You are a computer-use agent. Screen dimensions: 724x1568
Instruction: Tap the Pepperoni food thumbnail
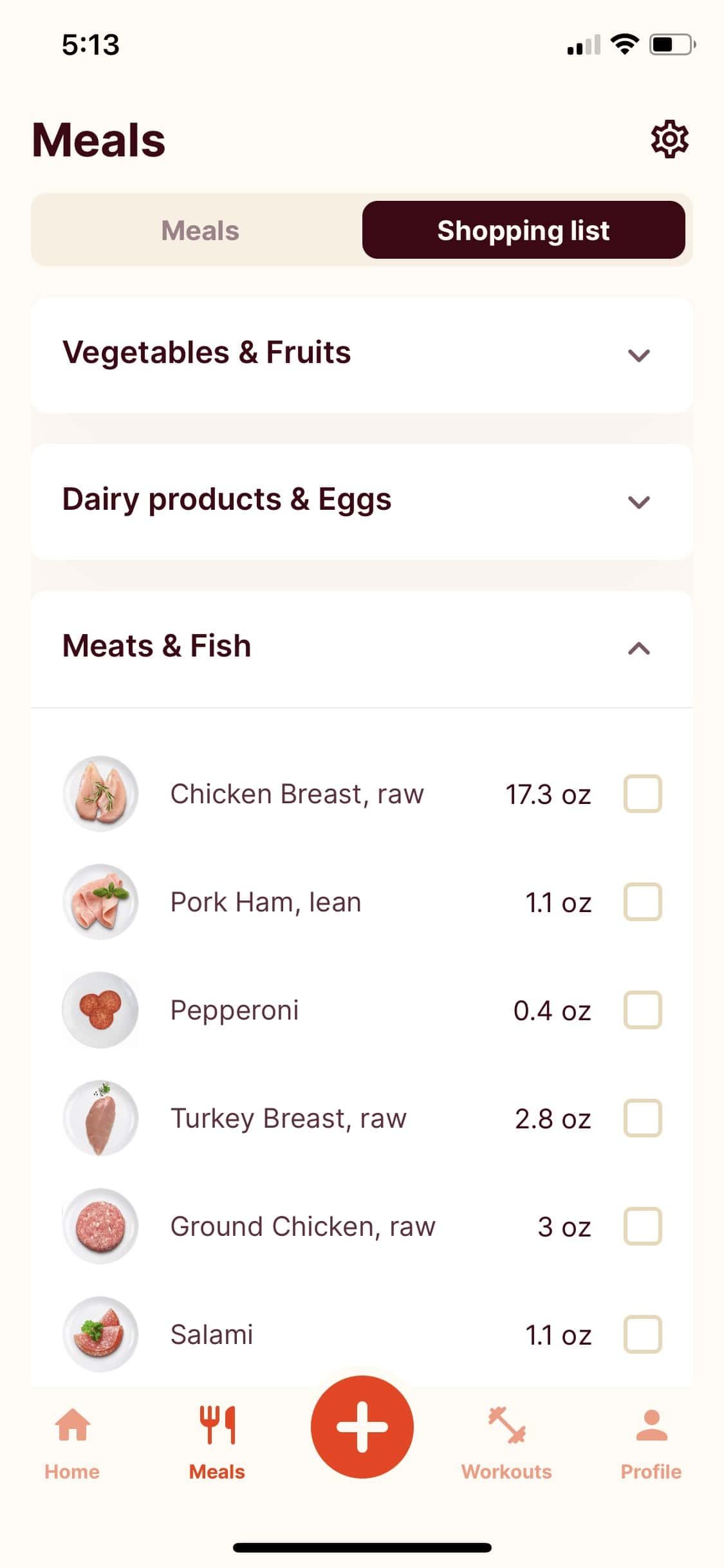tap(100, 1011)
